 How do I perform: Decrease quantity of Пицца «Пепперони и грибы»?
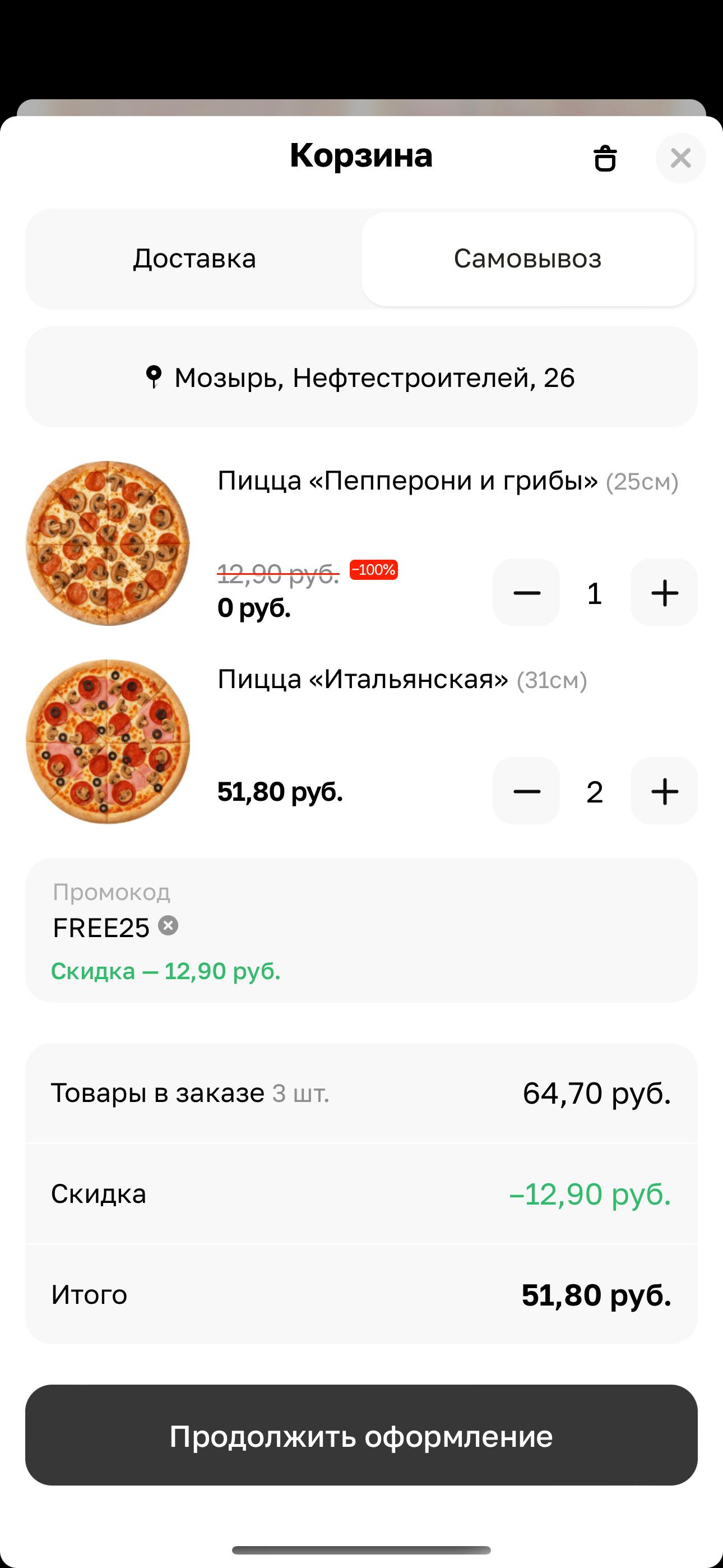[526, 593]
